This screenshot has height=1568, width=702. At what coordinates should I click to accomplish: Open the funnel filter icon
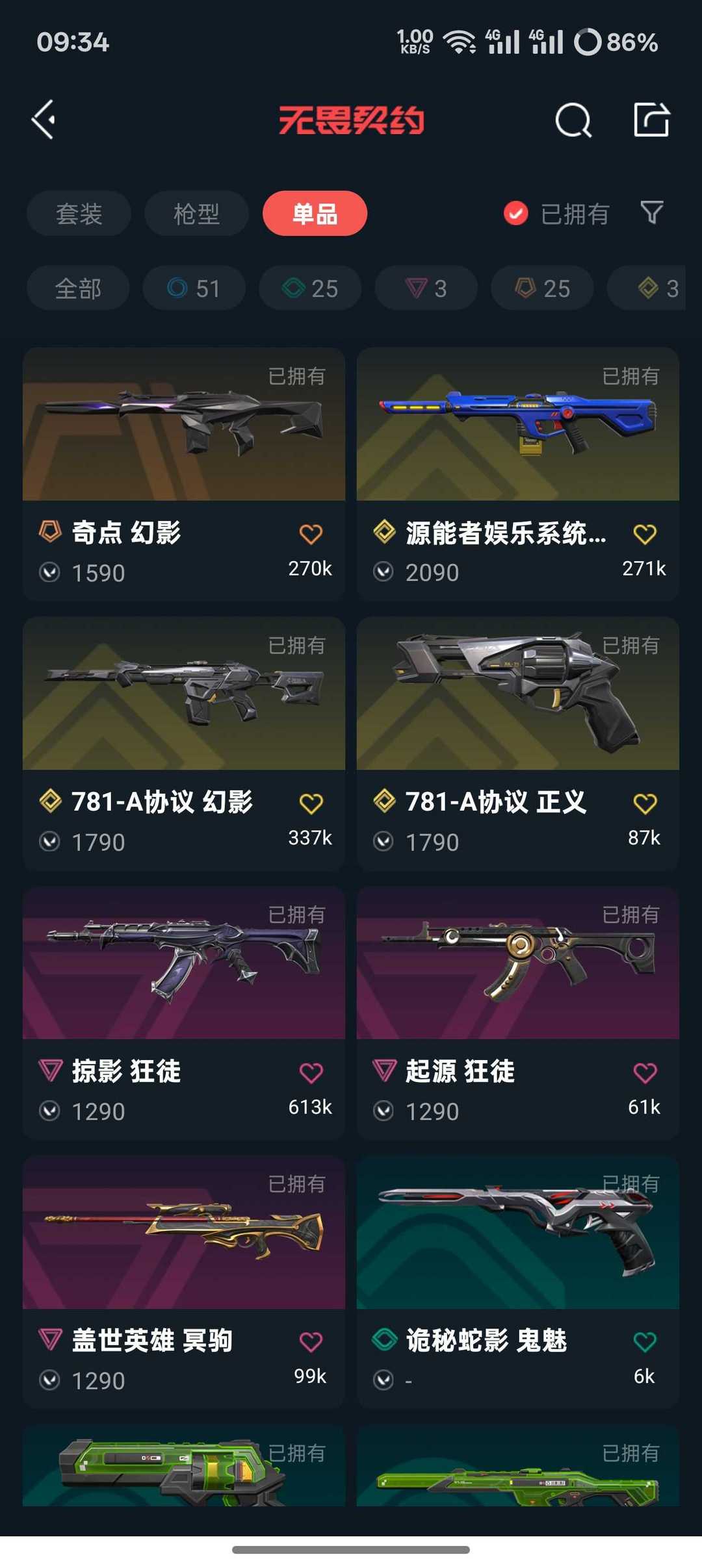point(652,212)
